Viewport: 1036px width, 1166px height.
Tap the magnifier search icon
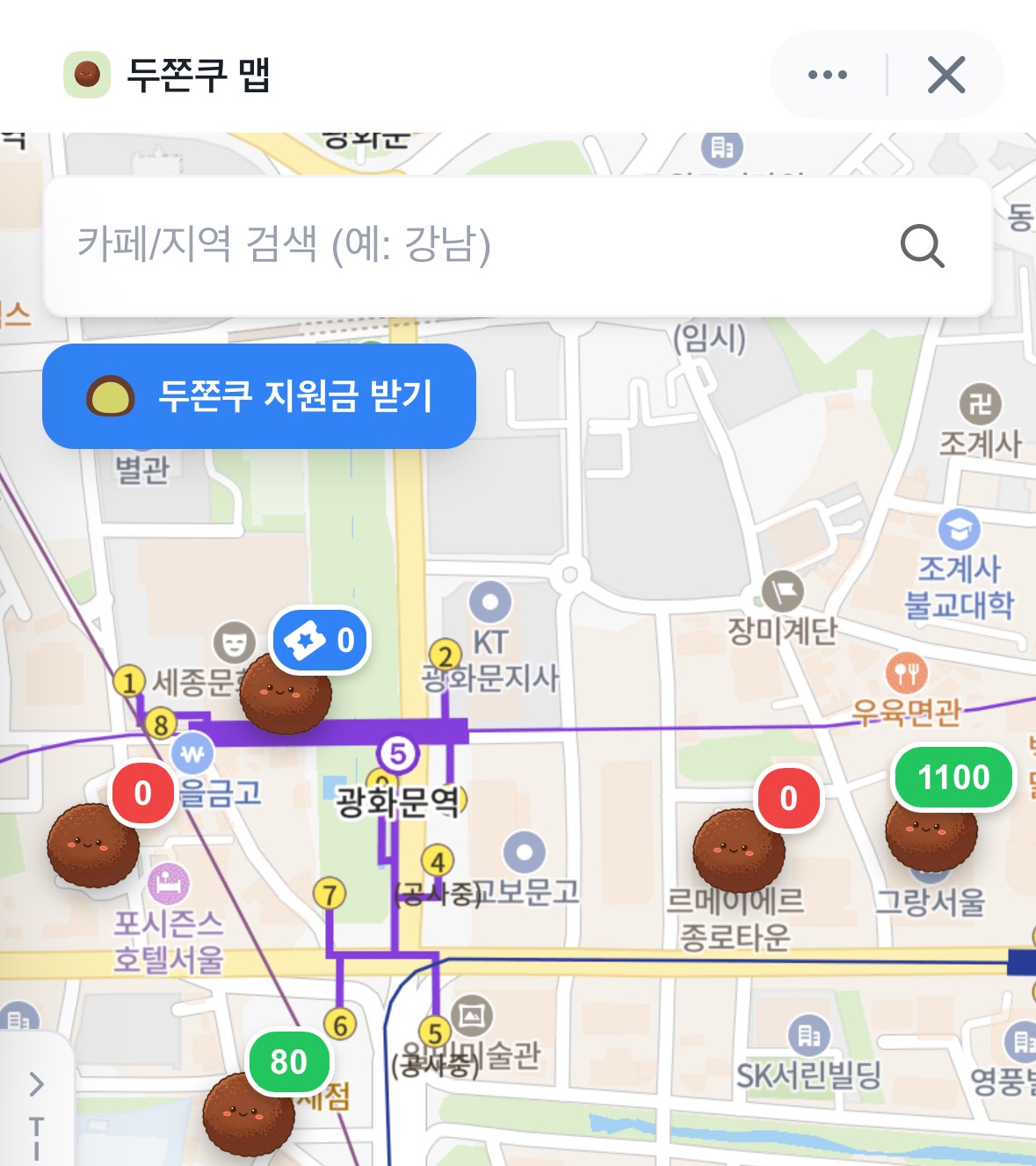tap(922, 245)
